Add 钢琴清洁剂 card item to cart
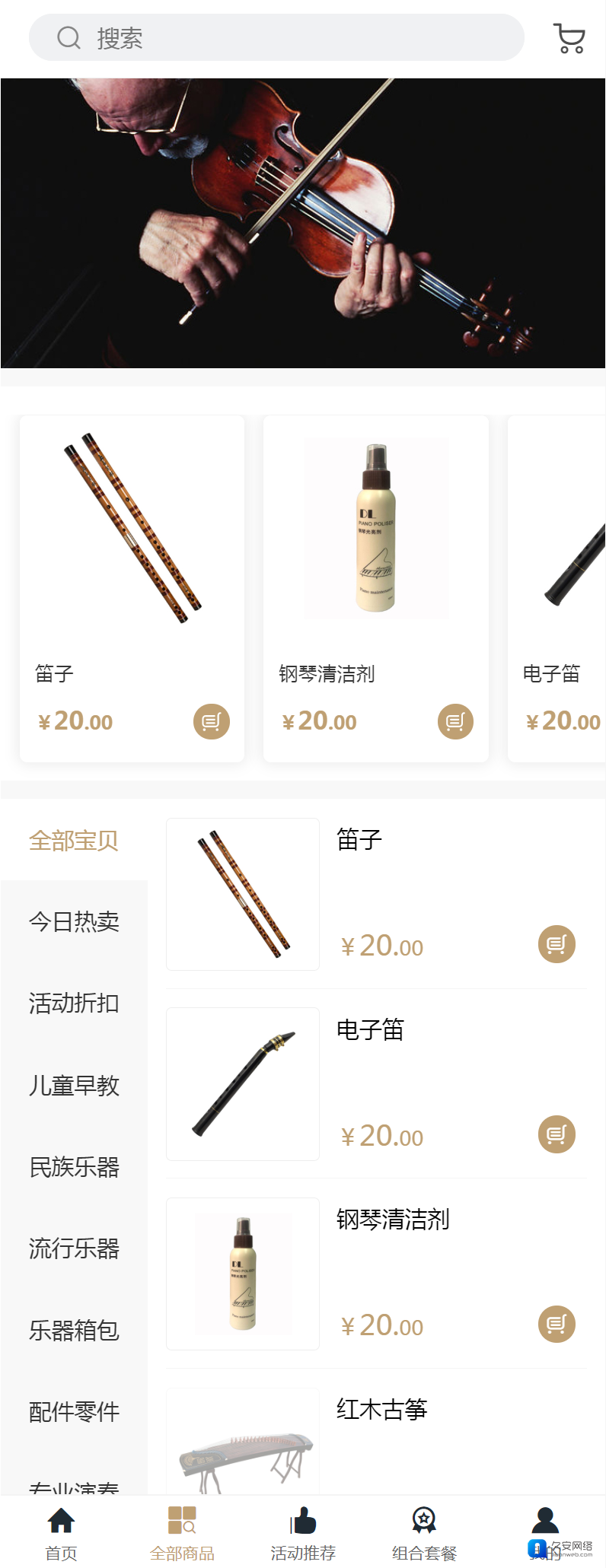 pos(455,721)
